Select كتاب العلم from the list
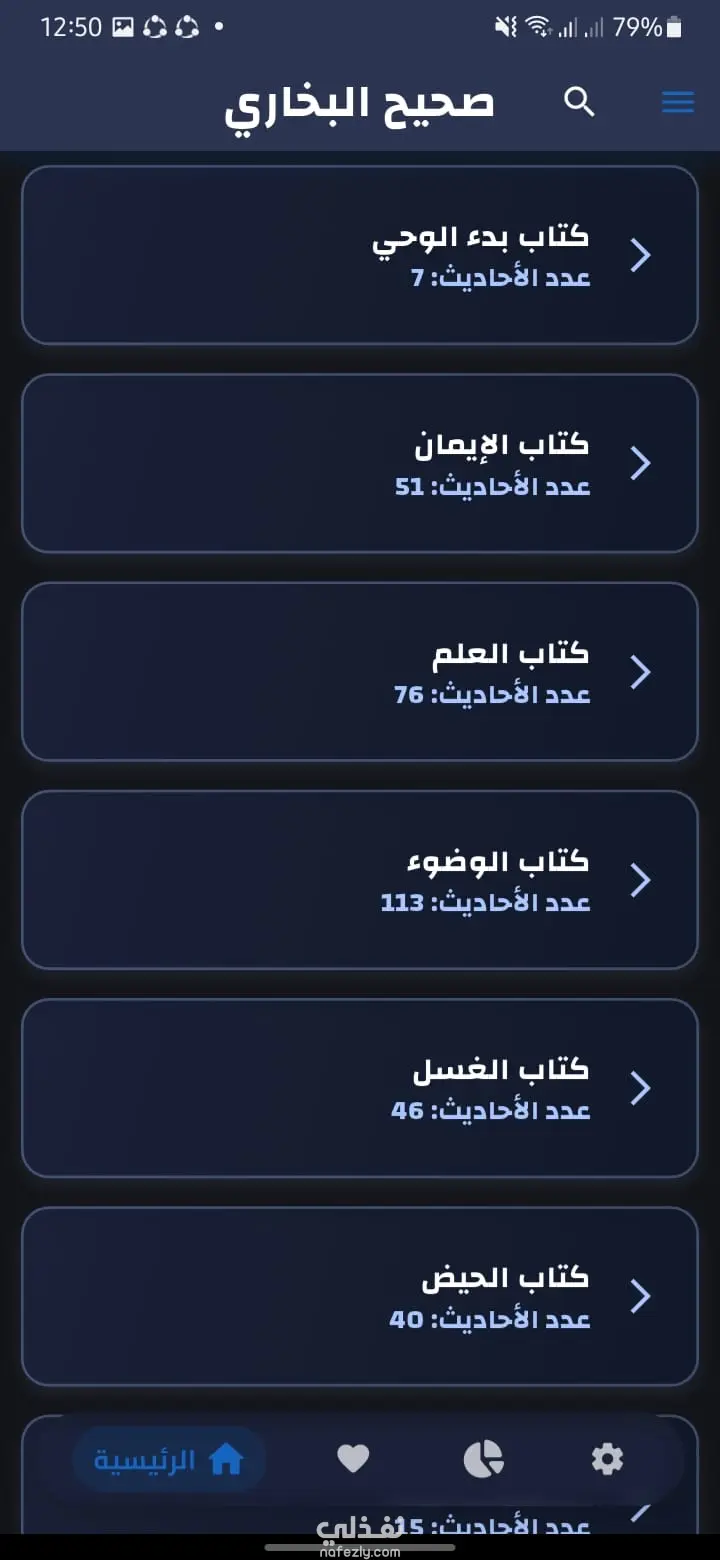The image size is (720, 1560). 360,672
